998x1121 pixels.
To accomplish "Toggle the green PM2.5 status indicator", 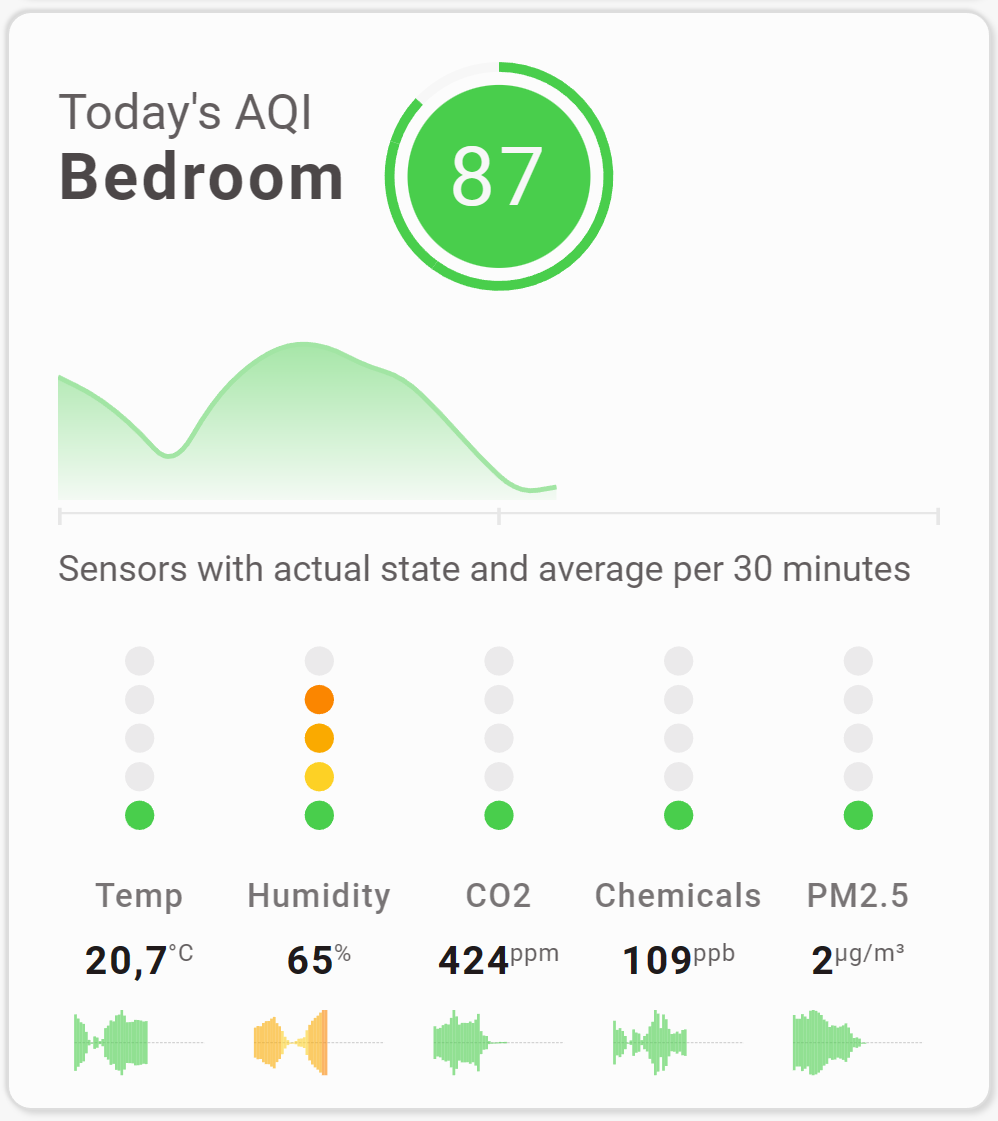I will (x=857, y=815).
